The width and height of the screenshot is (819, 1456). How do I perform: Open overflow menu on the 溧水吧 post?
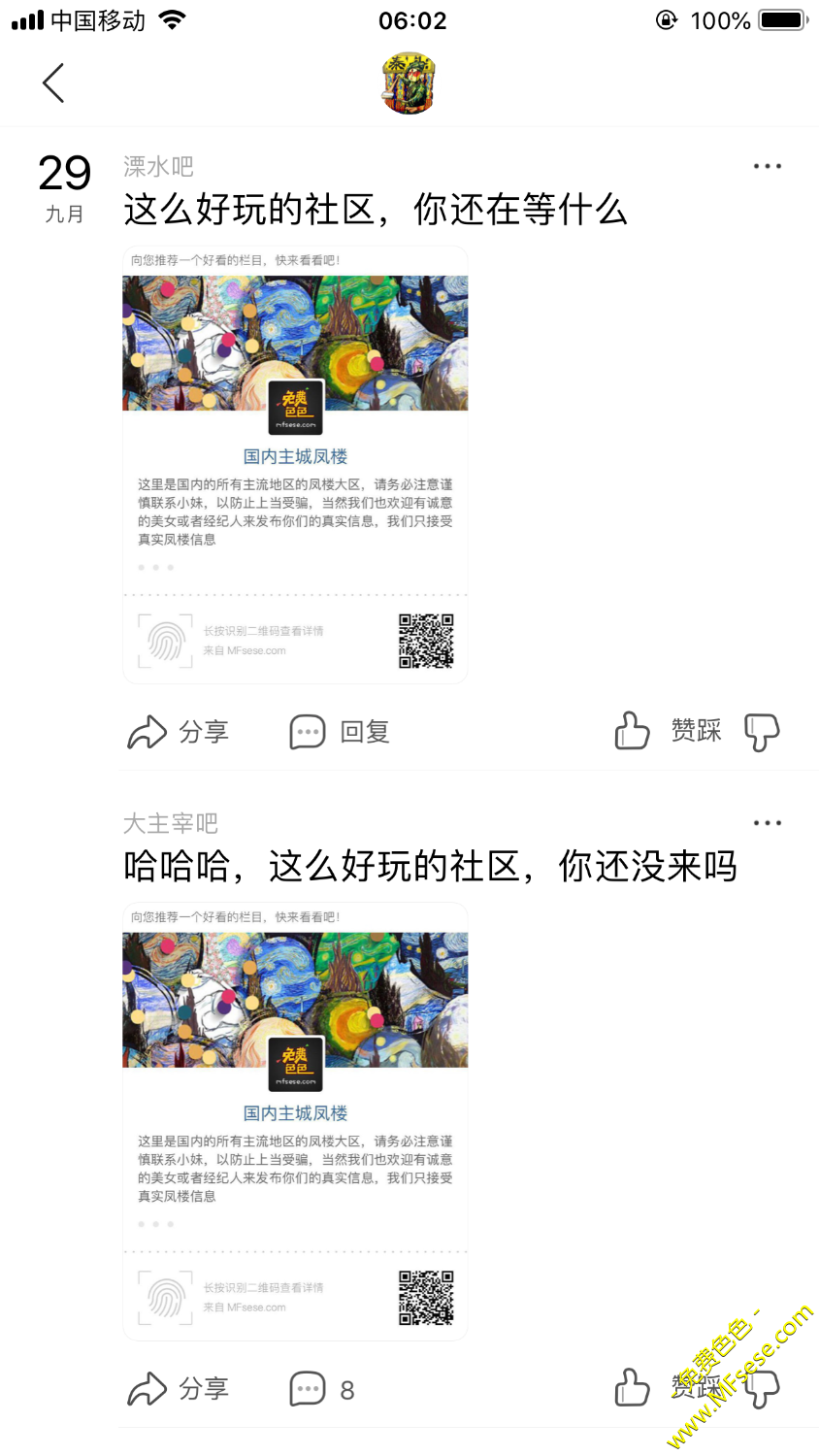[767, 167]
